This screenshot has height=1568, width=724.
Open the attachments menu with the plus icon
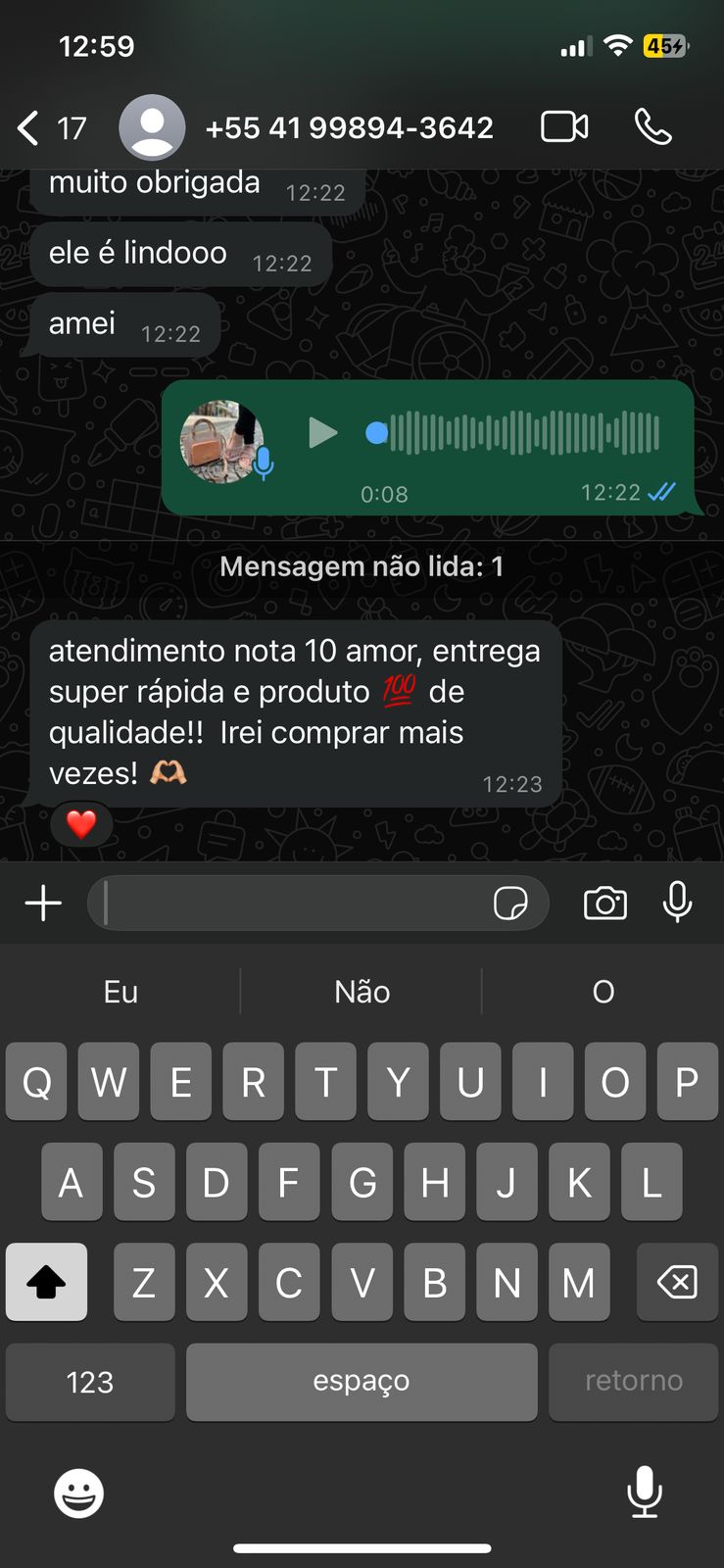pos(42,903)
